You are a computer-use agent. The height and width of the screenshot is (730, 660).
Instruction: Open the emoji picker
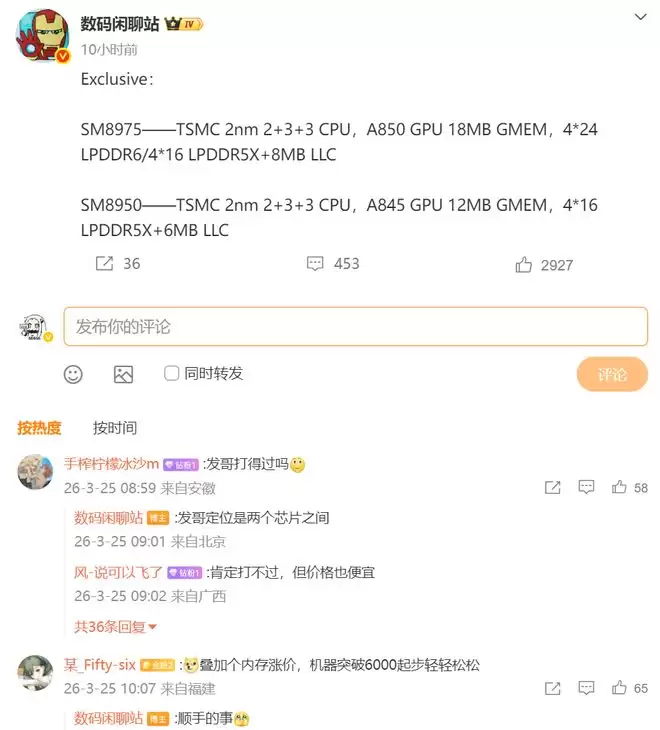point(73,374)
